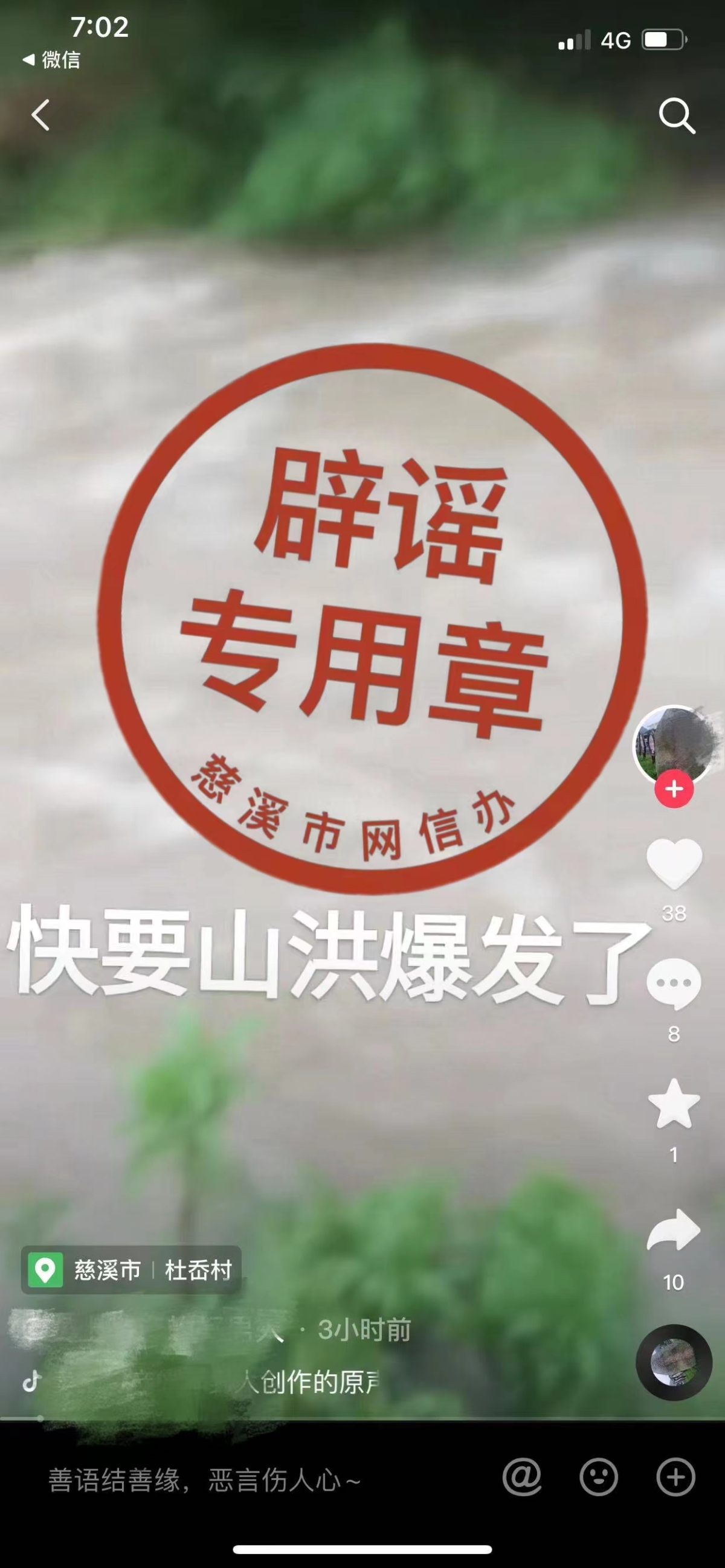Screen dimensions: 725x1568
Task: Follow the author with the plus badge
Action: (674, 789)
